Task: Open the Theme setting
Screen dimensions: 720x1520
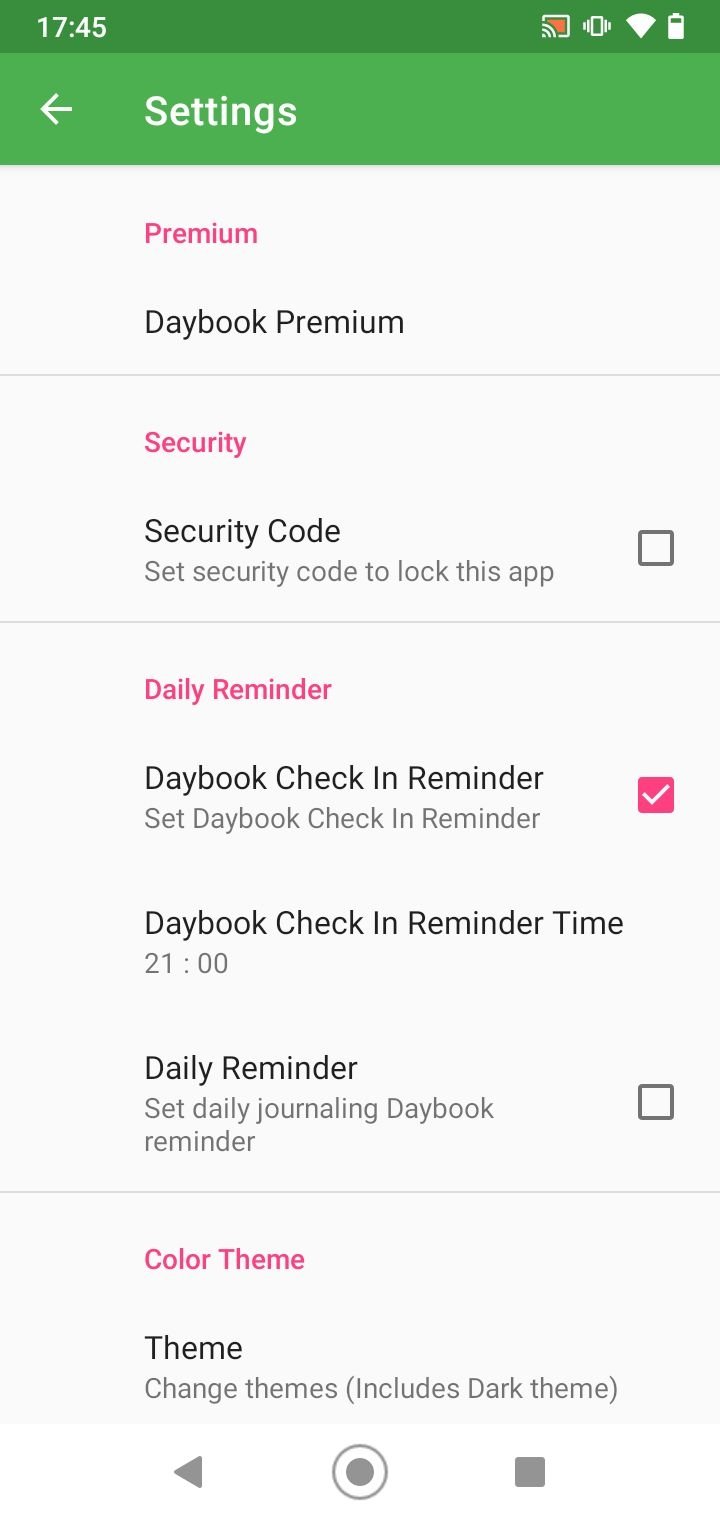Action: [360, 1367]
